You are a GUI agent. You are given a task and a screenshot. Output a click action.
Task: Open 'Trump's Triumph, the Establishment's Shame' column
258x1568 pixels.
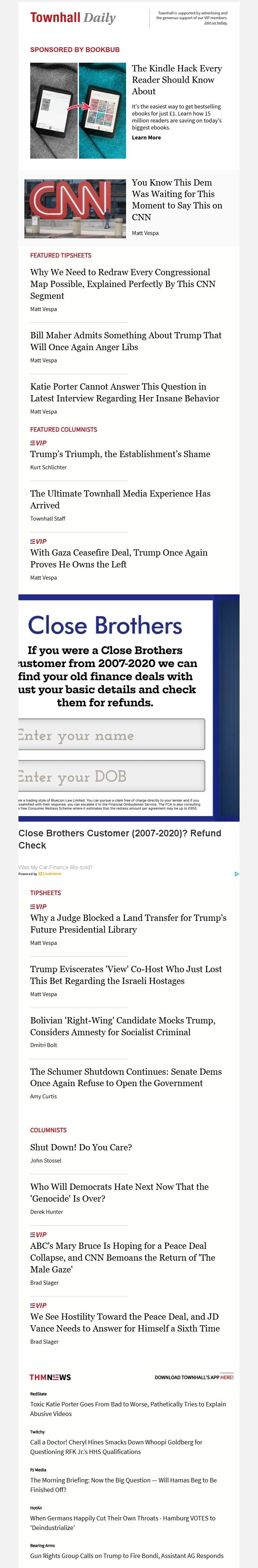tap(120, 454)
